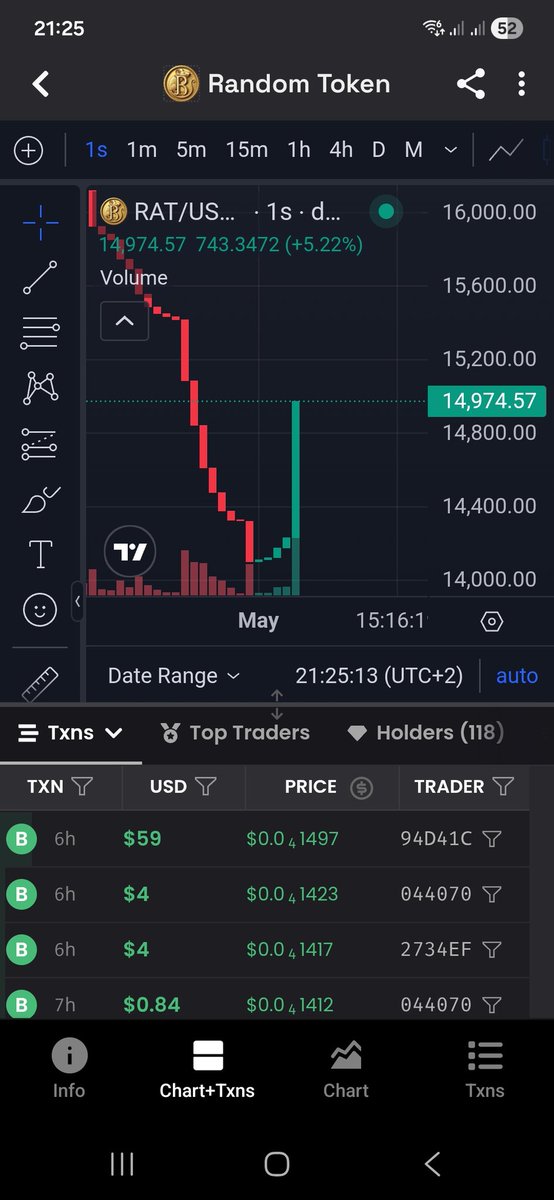
Task: Open the three-dot overflow menu
Action: point(521,84)
